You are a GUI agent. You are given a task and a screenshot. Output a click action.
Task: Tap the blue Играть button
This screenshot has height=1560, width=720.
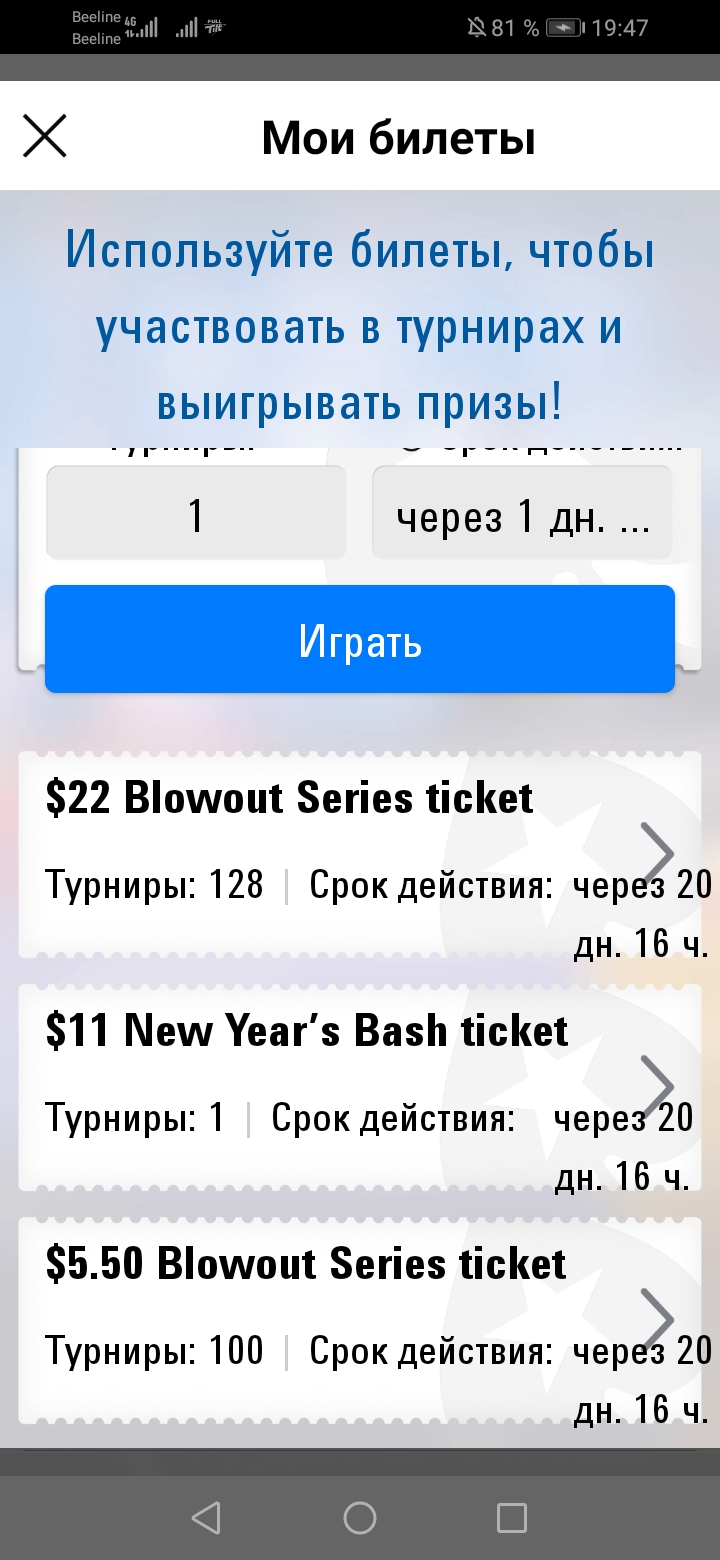[360, 640]
